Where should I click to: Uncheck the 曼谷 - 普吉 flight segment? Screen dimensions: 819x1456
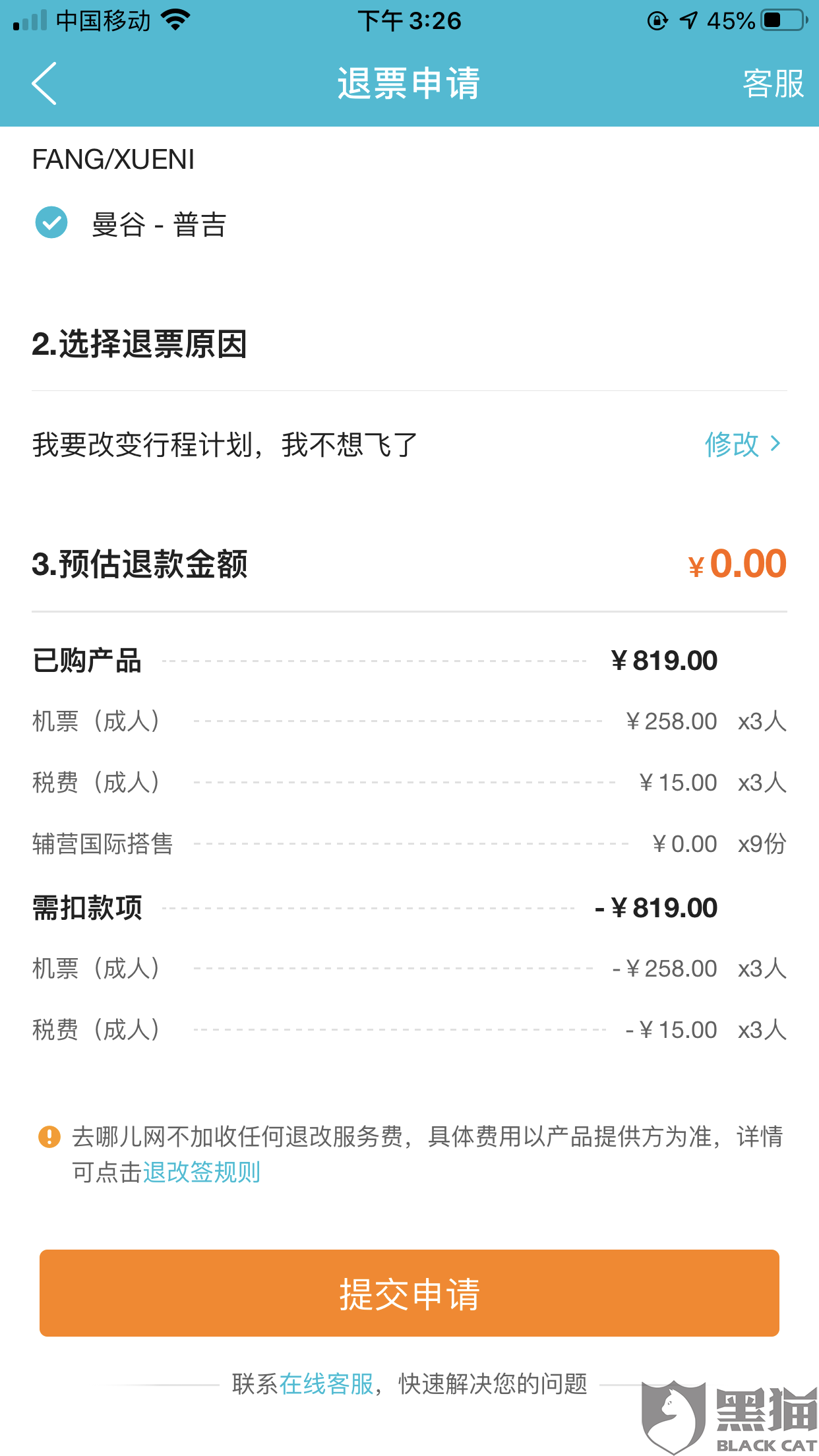[51, 223]
